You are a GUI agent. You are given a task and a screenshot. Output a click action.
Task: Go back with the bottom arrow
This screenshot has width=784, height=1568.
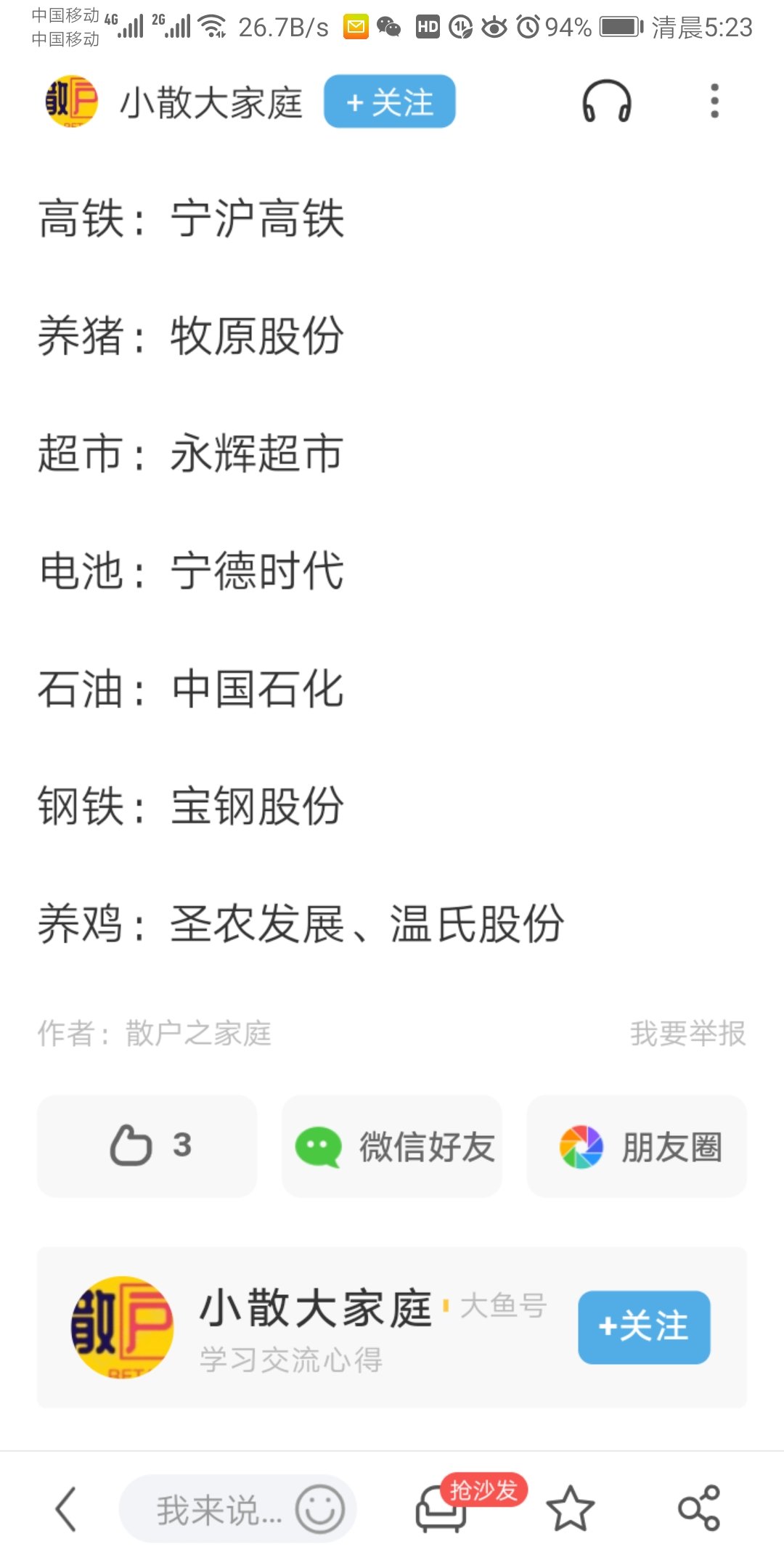coord(65,1508)
